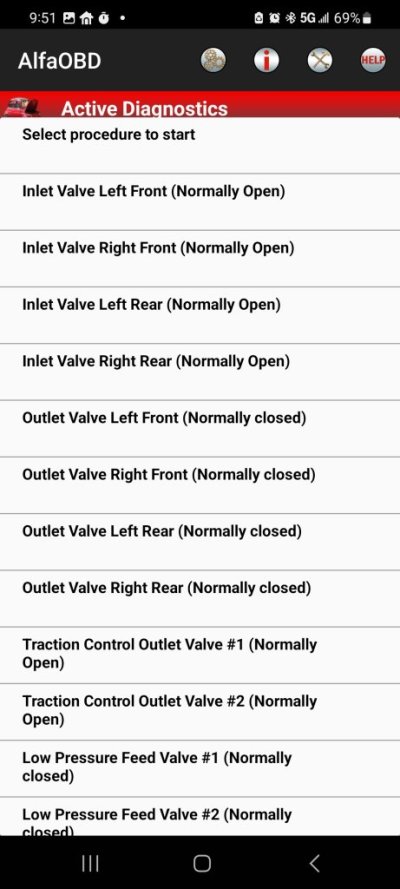400x889 pixels.
Task: Choose Inlet Valve Right Rear procedure
Action: coord(200,372)
